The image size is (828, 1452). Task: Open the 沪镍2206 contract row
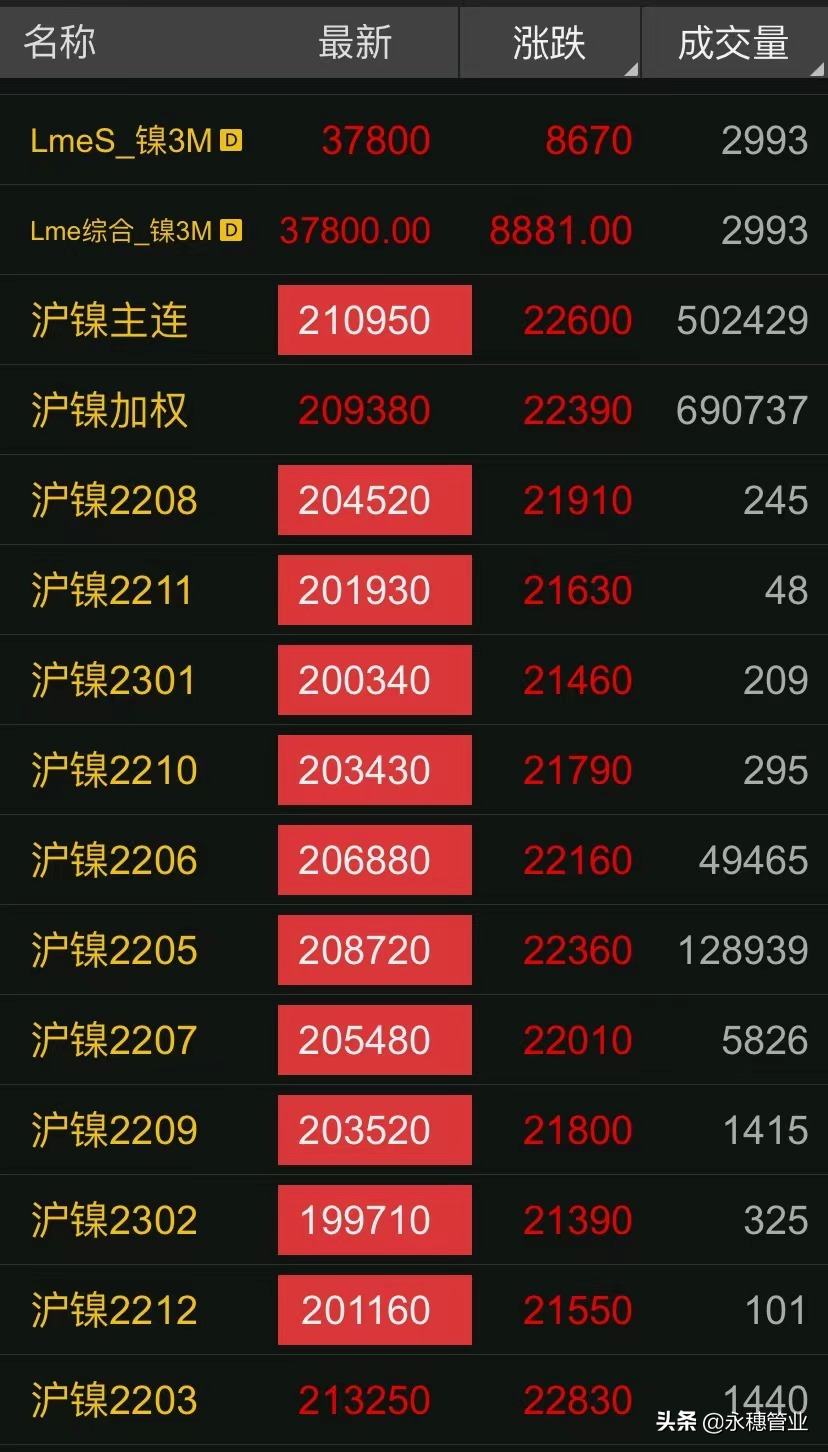click(x=414, y=860)
